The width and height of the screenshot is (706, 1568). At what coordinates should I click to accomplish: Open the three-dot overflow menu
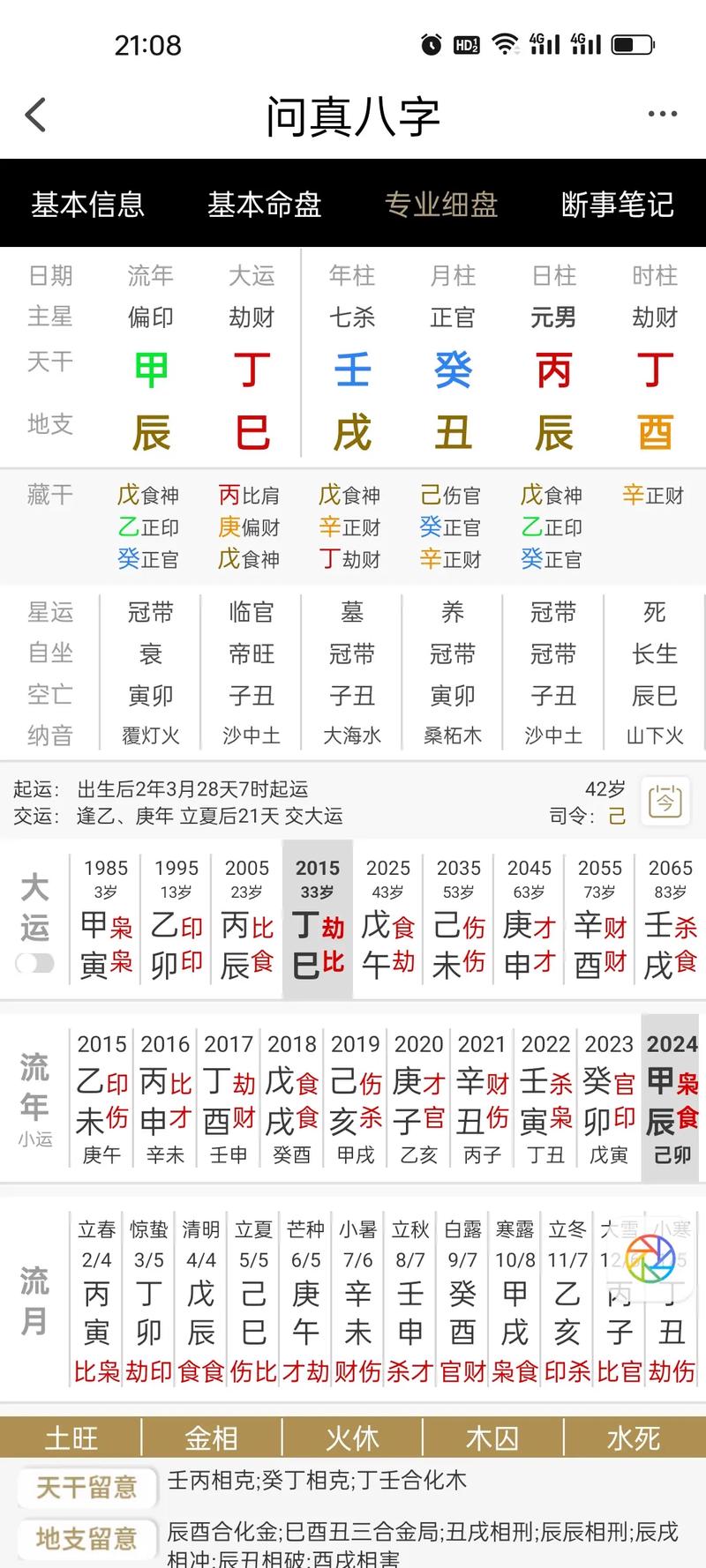662,114
